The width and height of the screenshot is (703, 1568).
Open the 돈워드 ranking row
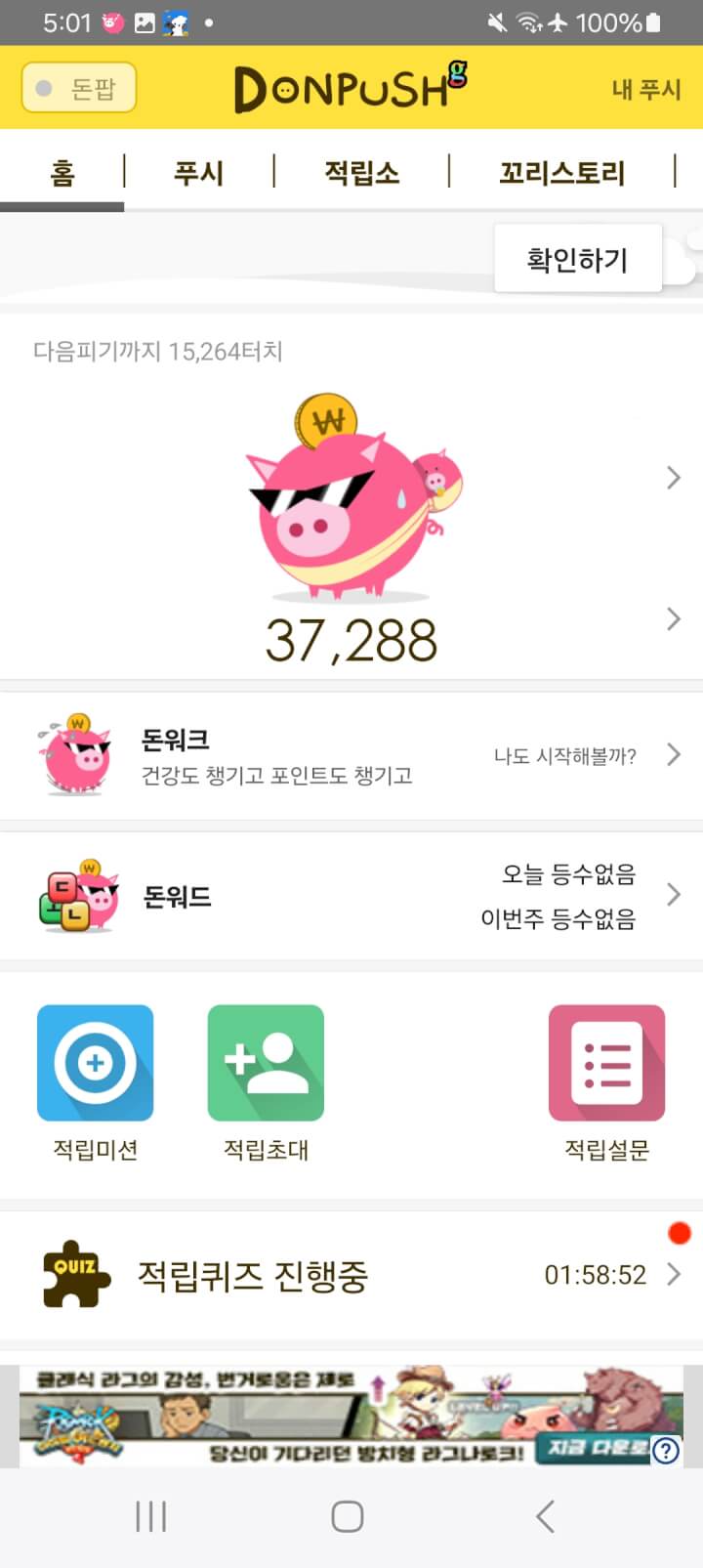pyautogui.click(x=351, y=896)
